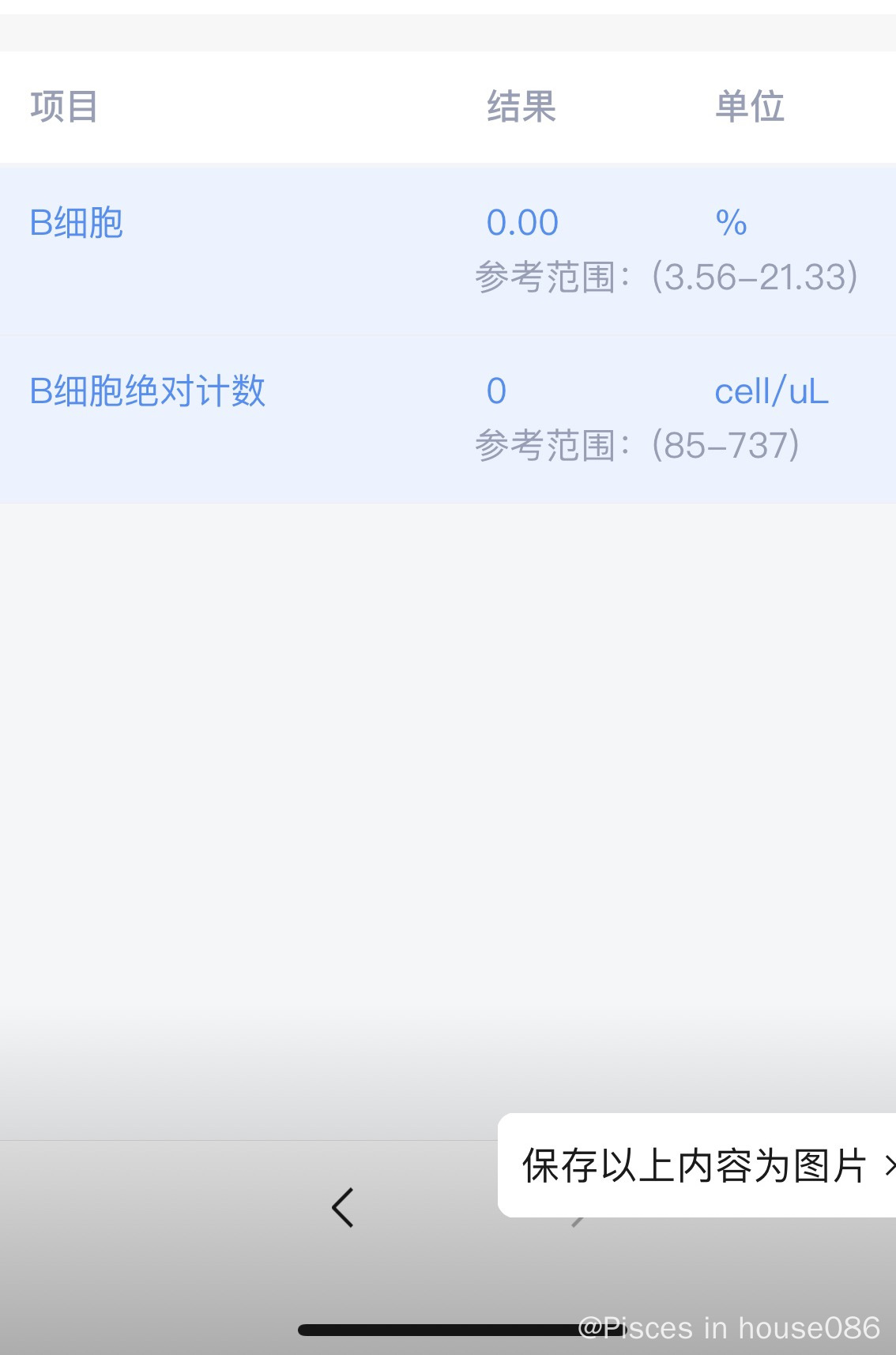Viewport: 896px width, 1355px height.
Task: Go back with the left arrow
Action: (343, 1207)
